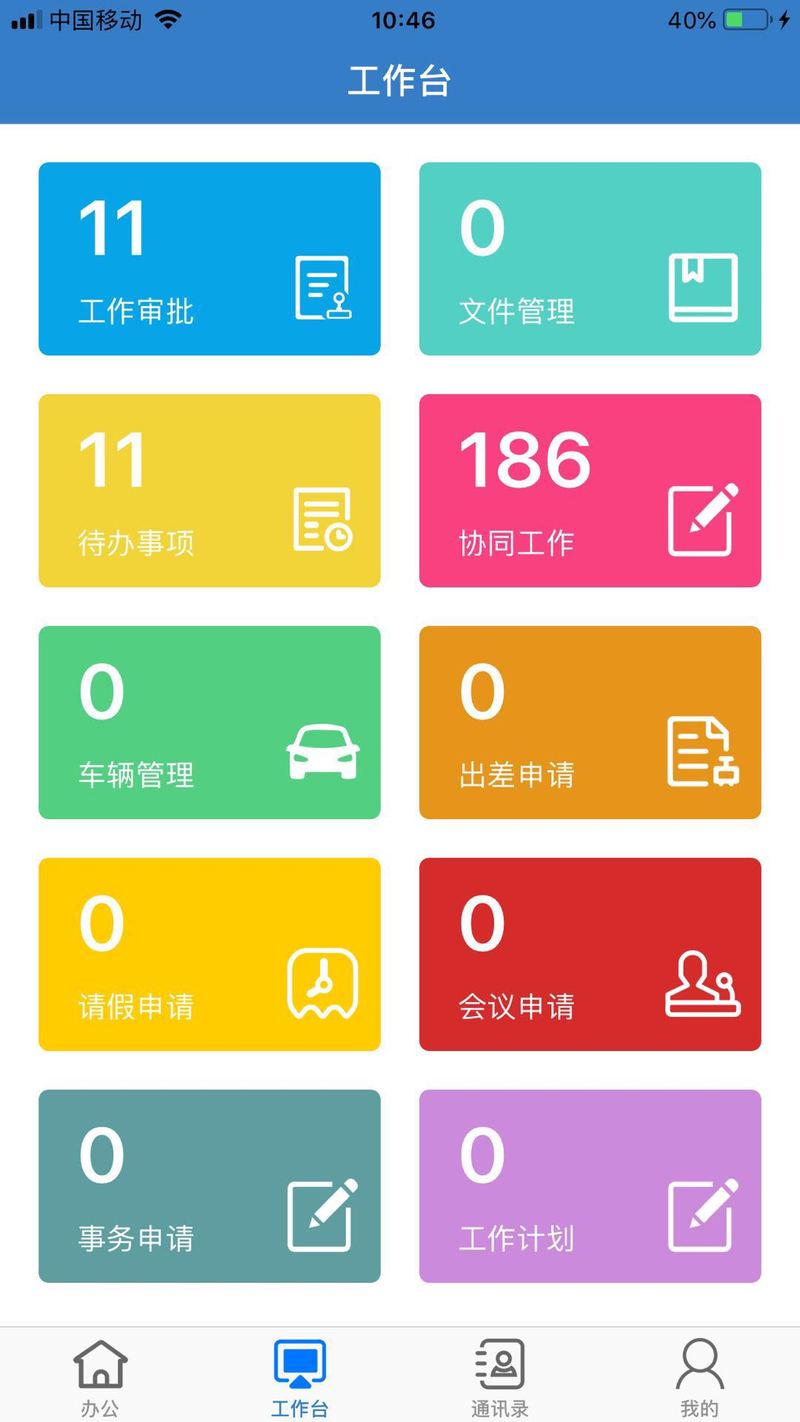Screen dimensions: 800x1422
Task: Open the 事务申请 card
Action: pyautogui.click(x=209, y=1187)
